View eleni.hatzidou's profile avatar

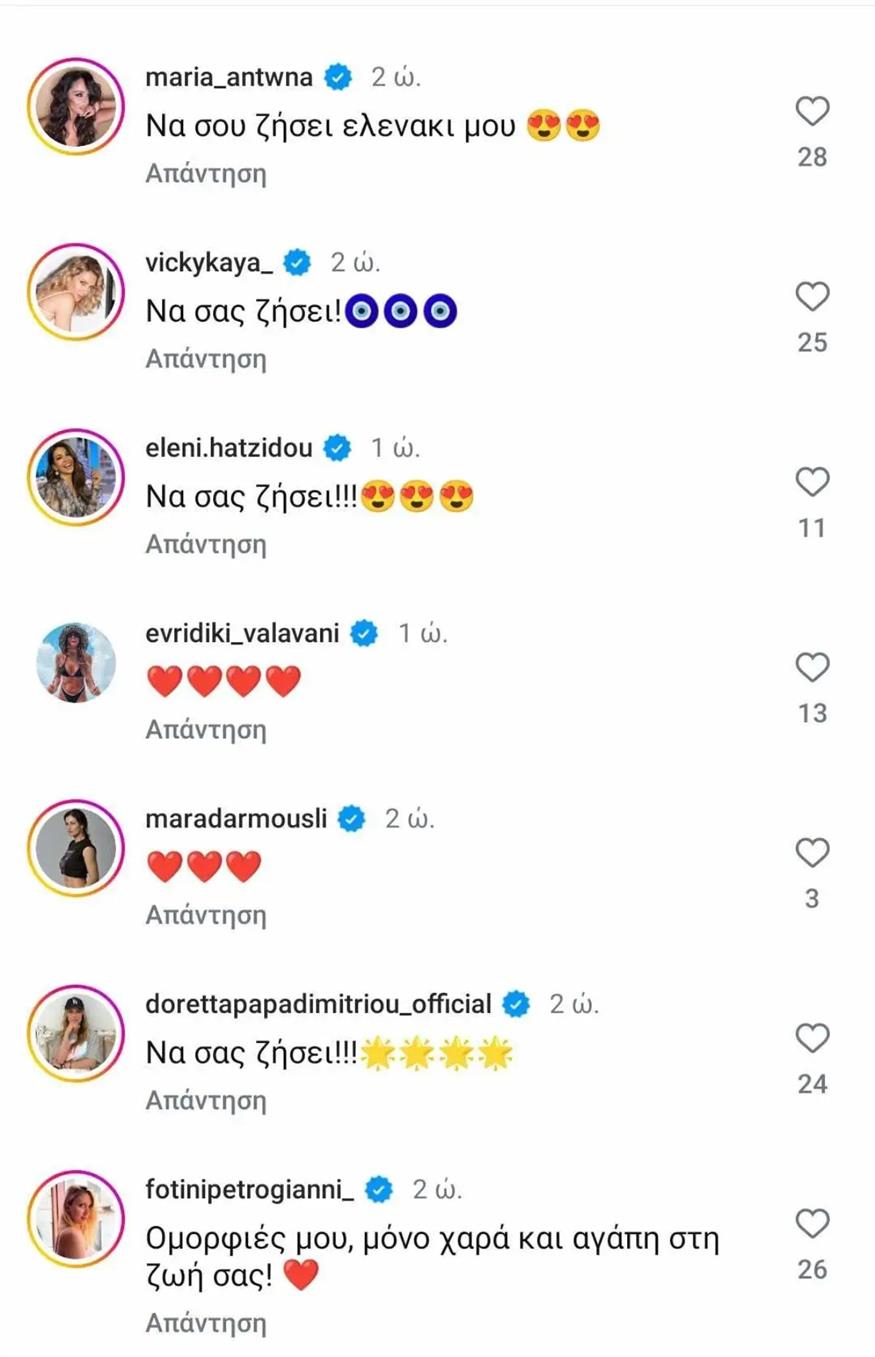pyautogui.click(x=77, y=476)
